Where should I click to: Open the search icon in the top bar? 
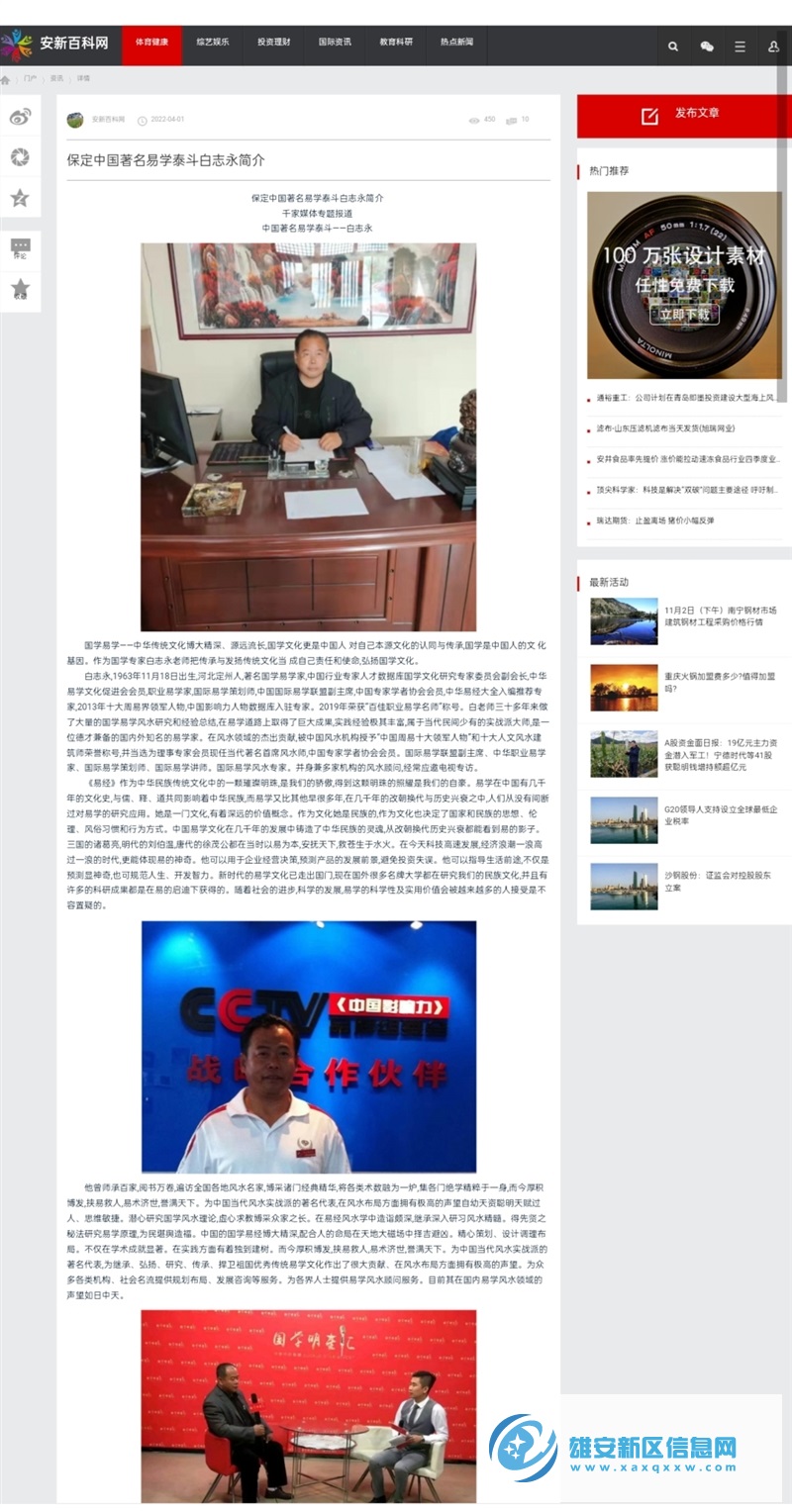[673, 46]
